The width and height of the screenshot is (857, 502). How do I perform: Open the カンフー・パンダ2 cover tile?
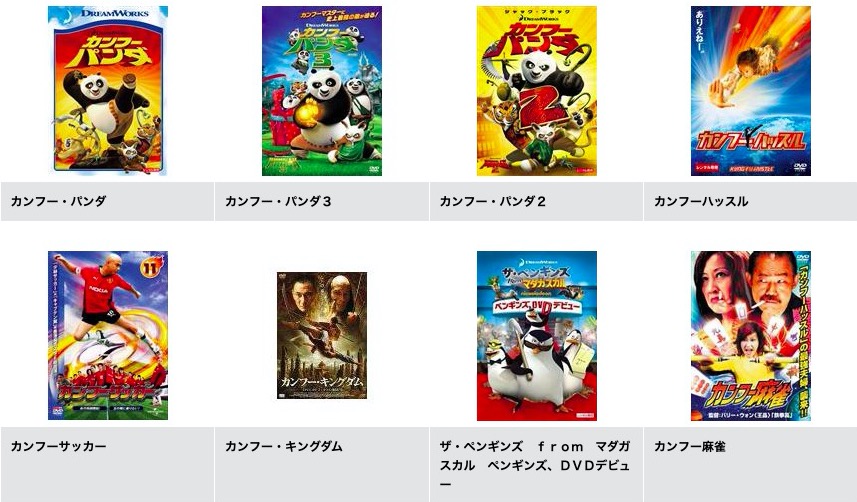pos(536,91)
